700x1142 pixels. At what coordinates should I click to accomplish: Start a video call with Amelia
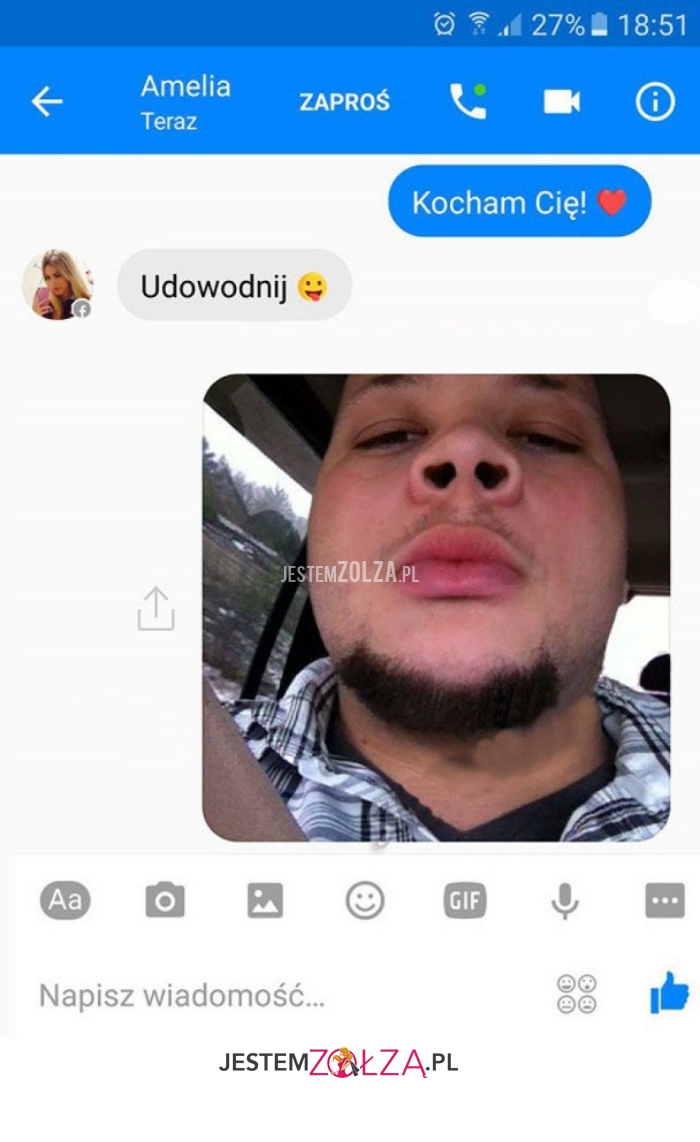tap(561, 101)
